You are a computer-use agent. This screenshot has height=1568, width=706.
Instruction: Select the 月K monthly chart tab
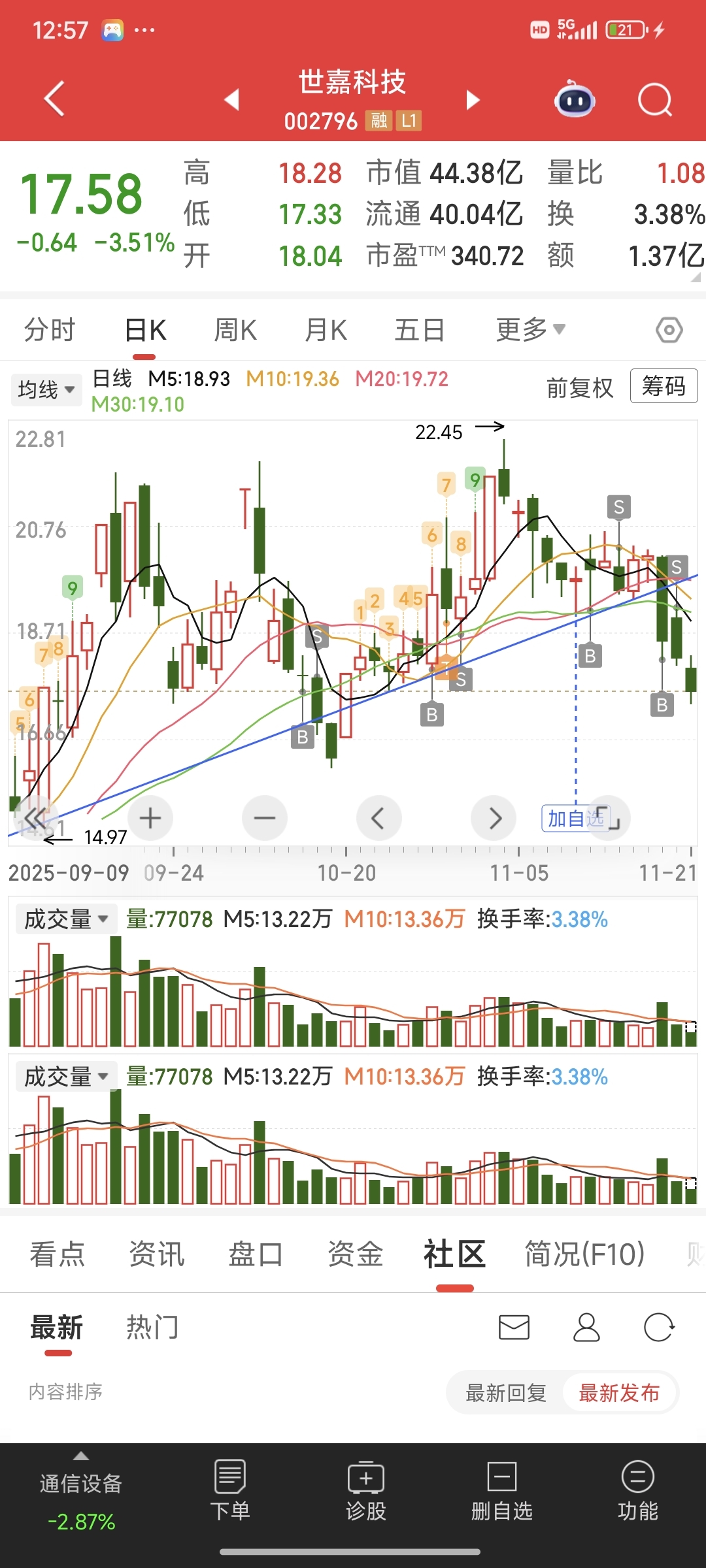(x=326, y=330)
